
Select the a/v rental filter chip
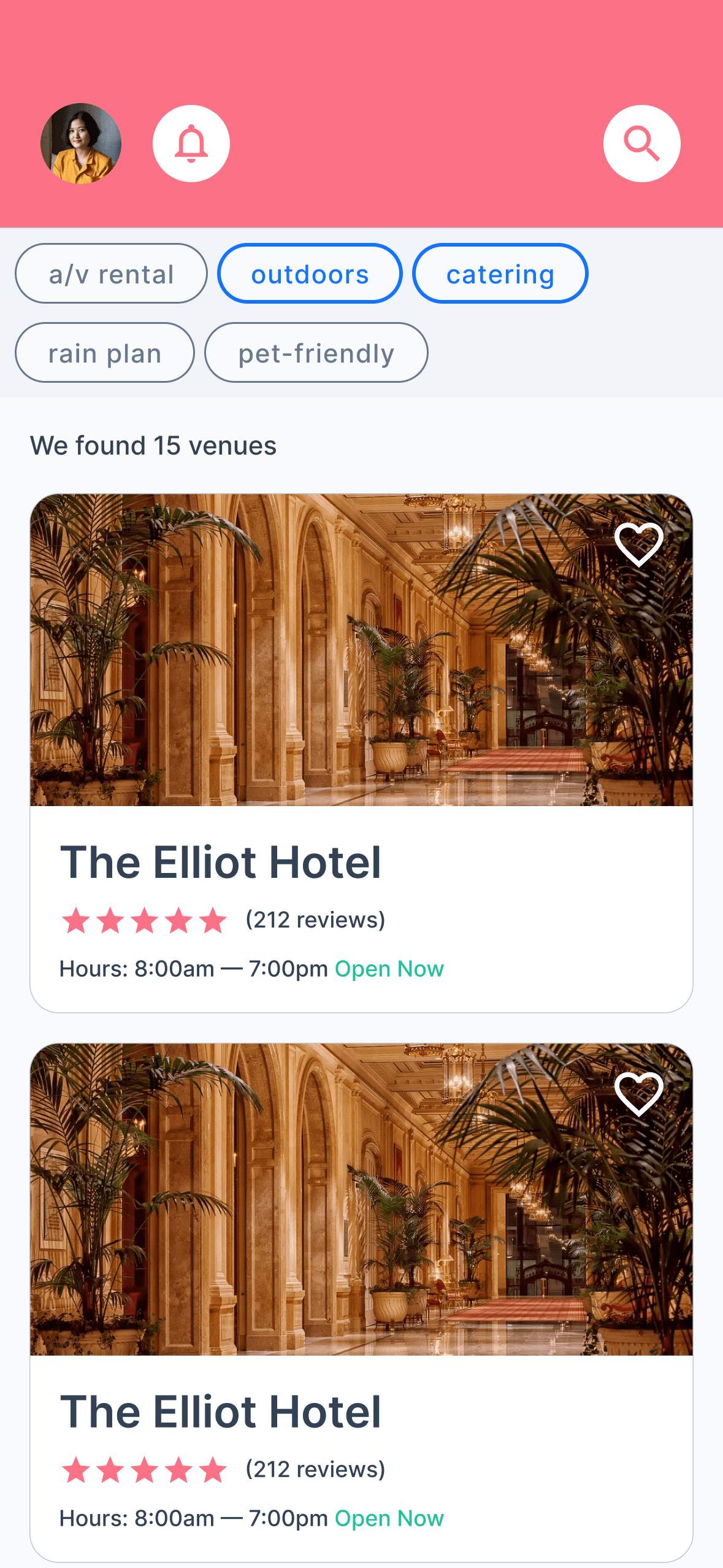[x=111, y=274]
